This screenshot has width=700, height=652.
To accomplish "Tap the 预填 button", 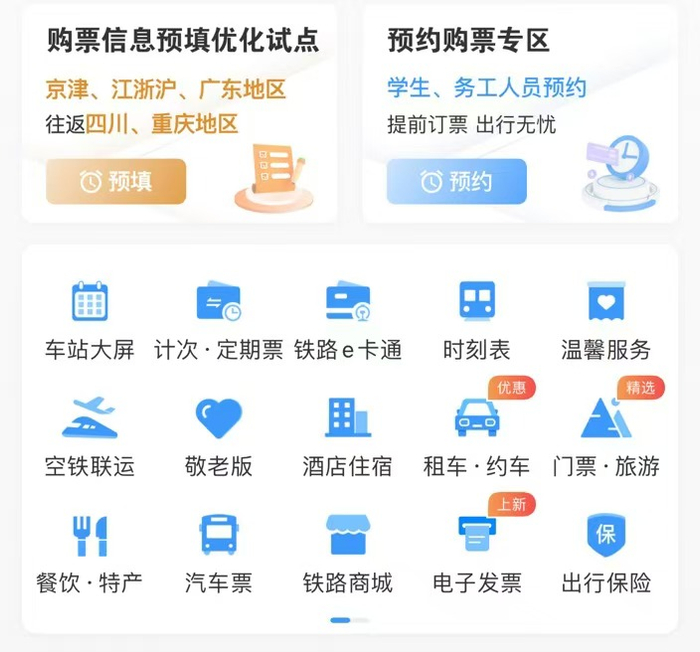I will (x=116, y=181).
